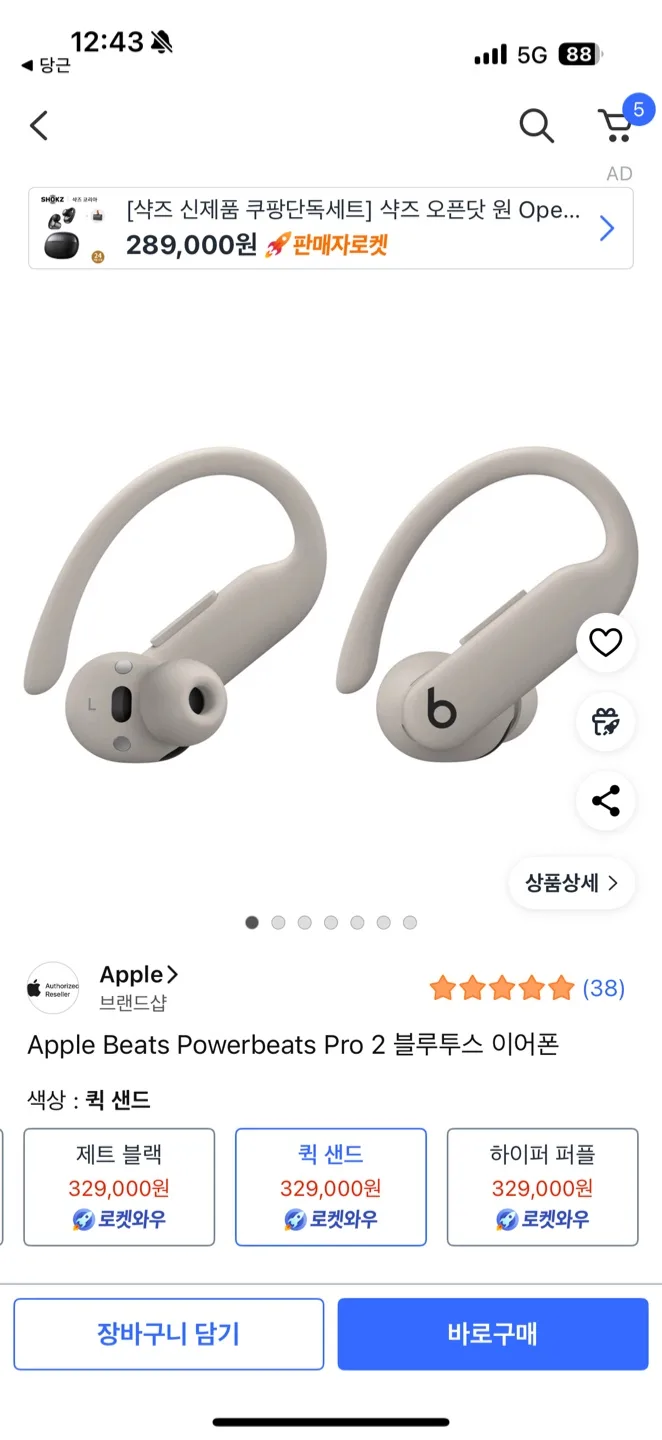Open the gift icon
Image resolution: width=662 pixels, height=1440 pixels.
[x=605, y=721]
